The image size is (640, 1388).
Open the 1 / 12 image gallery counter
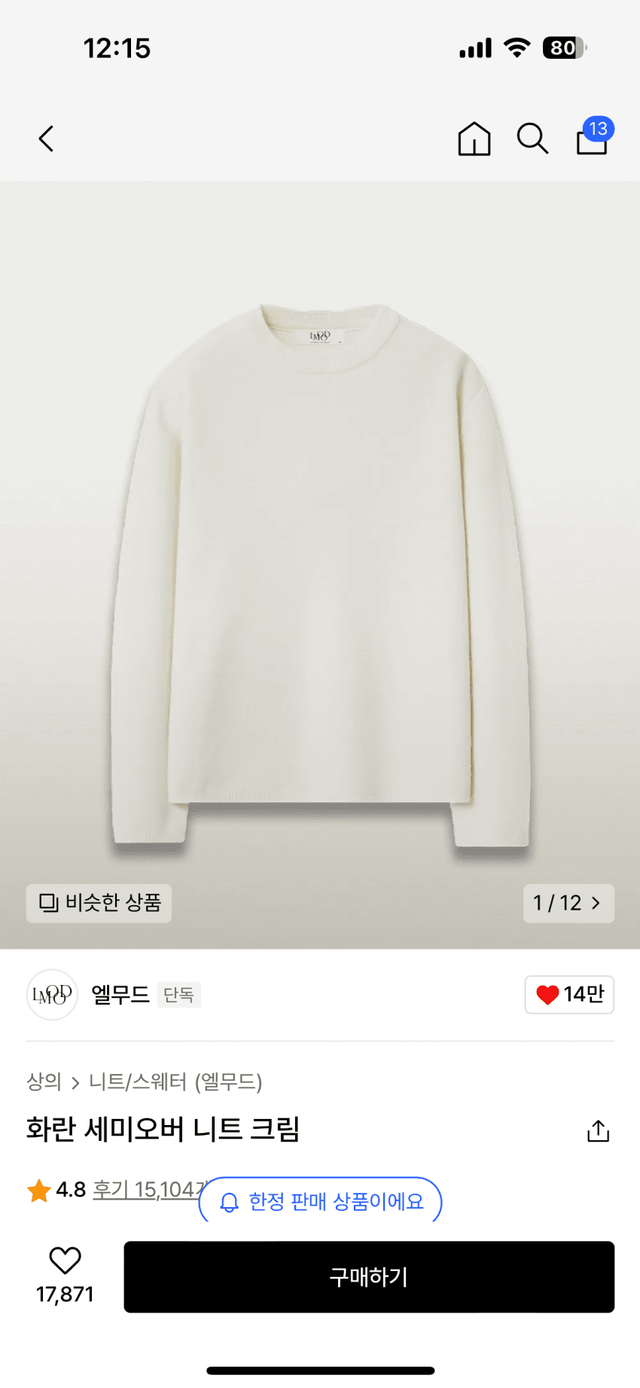point(568,903)
